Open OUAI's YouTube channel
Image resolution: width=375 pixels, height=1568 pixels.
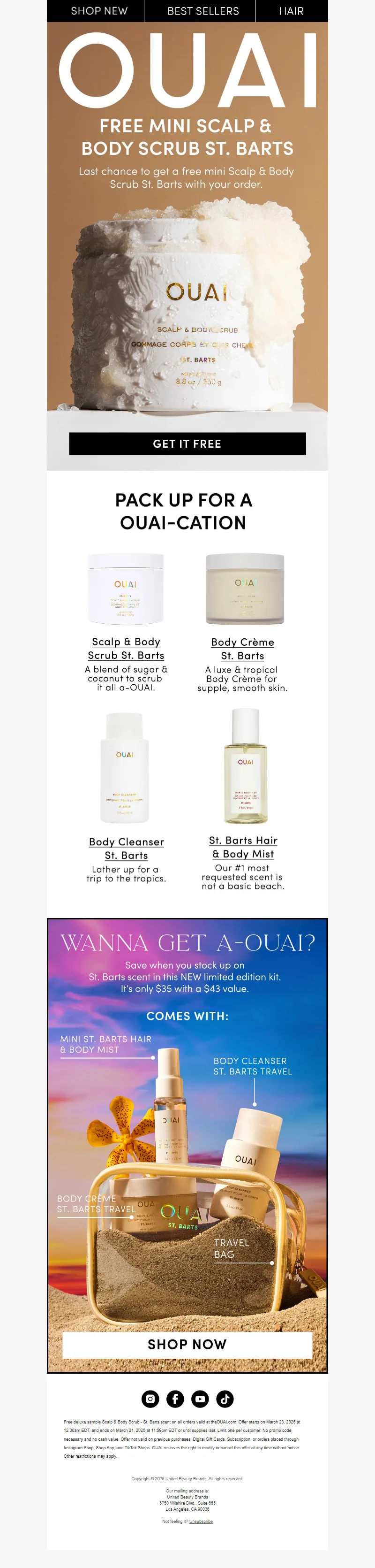(200, 1399)
